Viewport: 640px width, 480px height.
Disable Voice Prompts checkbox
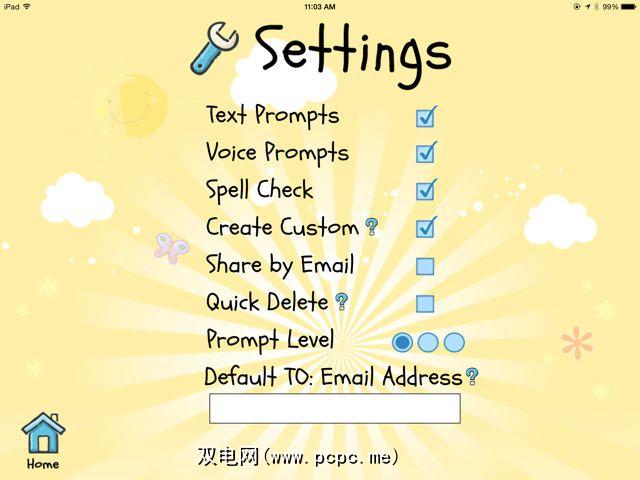point(425,153)
